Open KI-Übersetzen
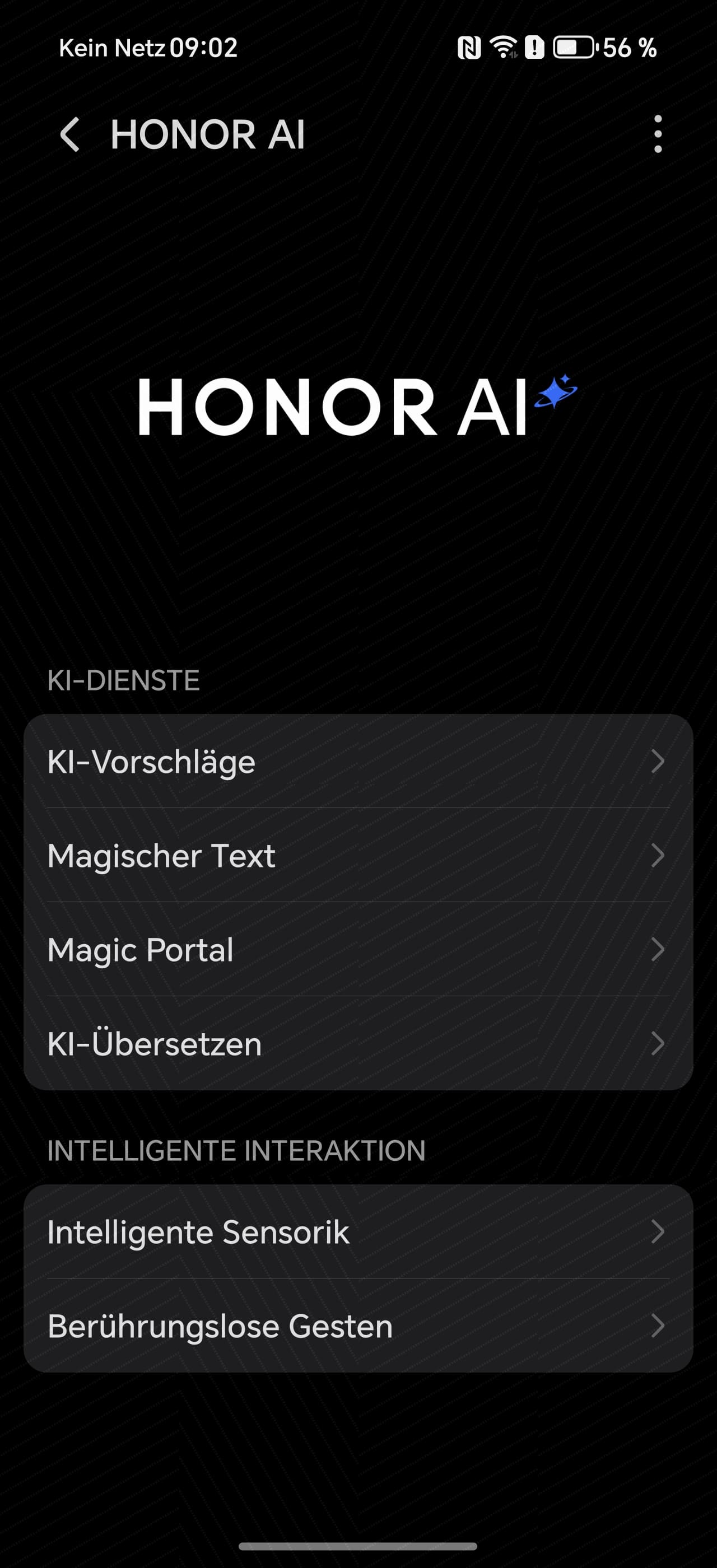 coord(358,1043)
